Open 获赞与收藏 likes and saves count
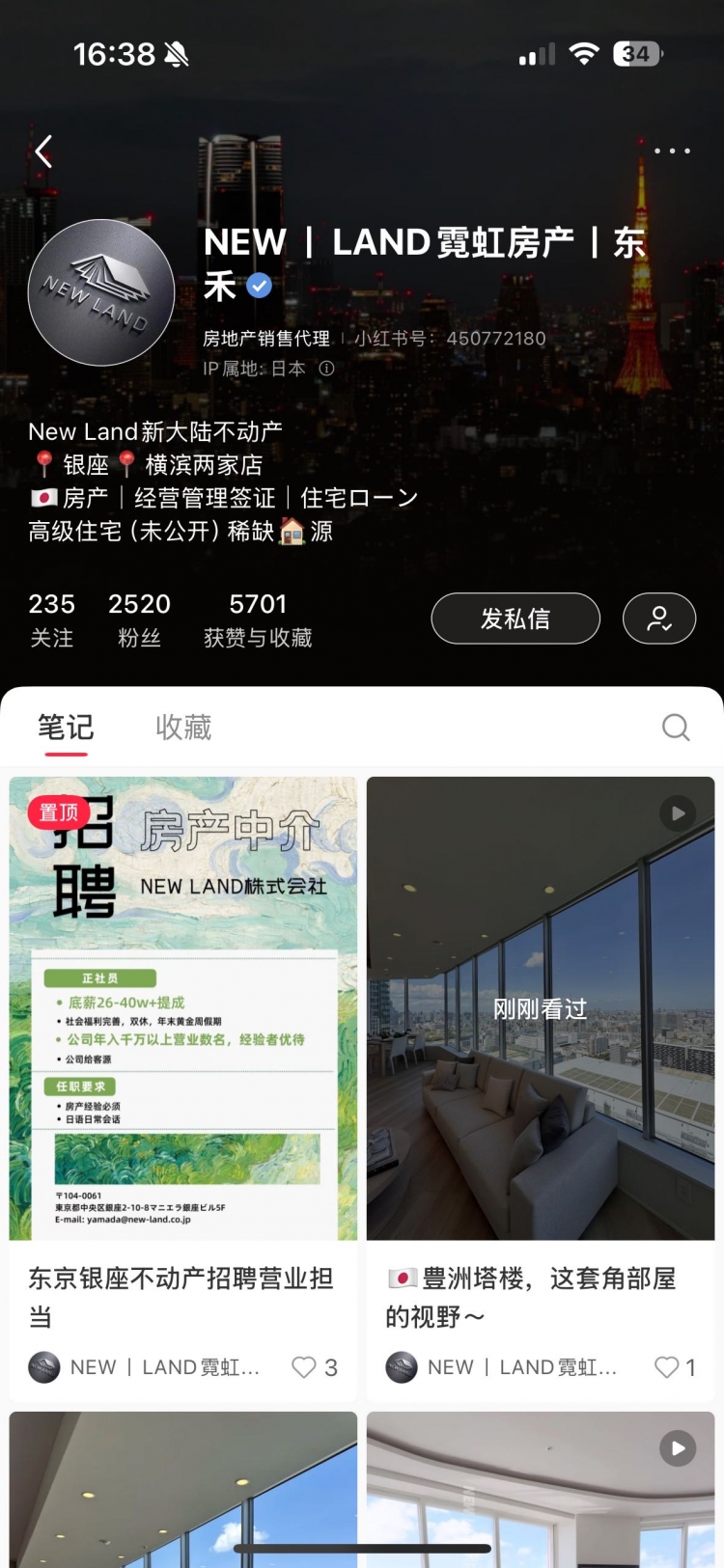Viewport: 724px width, 1568px height. pyautogui.click(x=258, y=619)
